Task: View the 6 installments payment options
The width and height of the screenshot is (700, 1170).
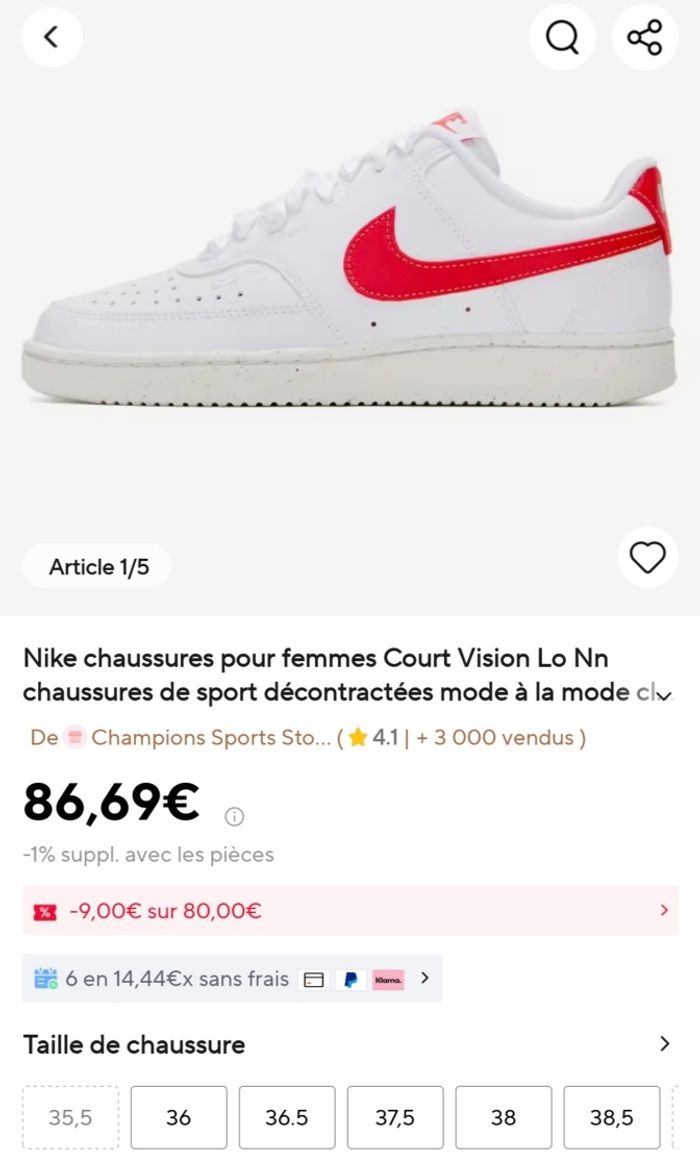Action: pyautogui.click(x=232, y=979)
